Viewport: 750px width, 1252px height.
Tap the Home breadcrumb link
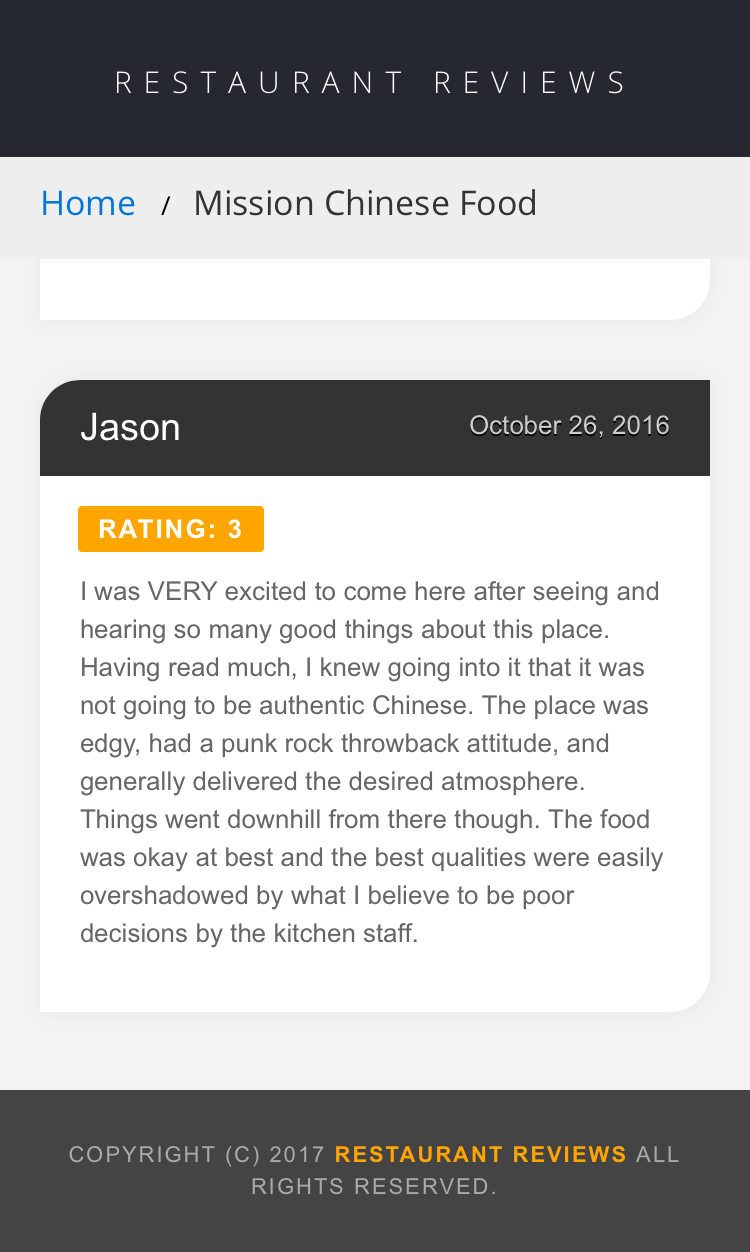88,203
